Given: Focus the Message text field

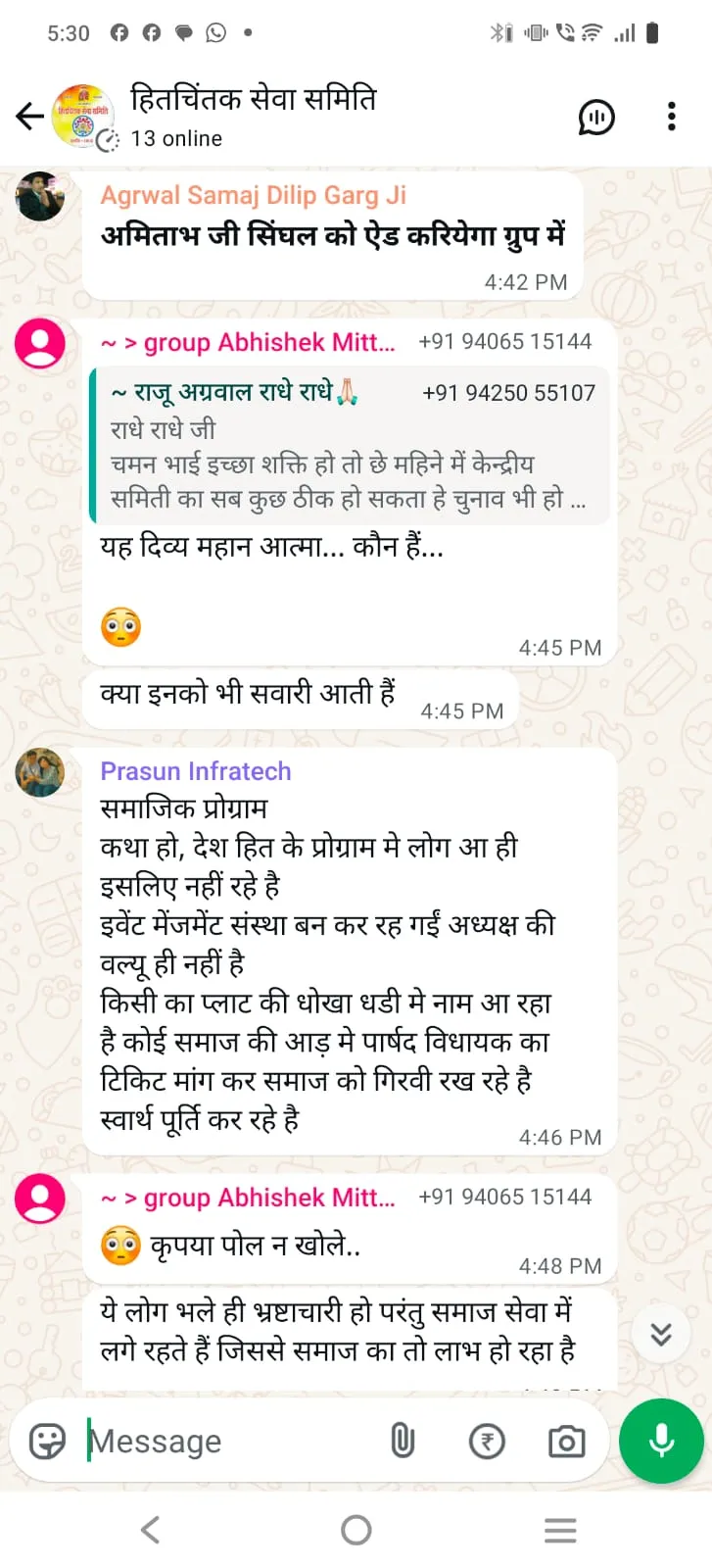Looking at the screenshot, I should [x=225, y=1442].
